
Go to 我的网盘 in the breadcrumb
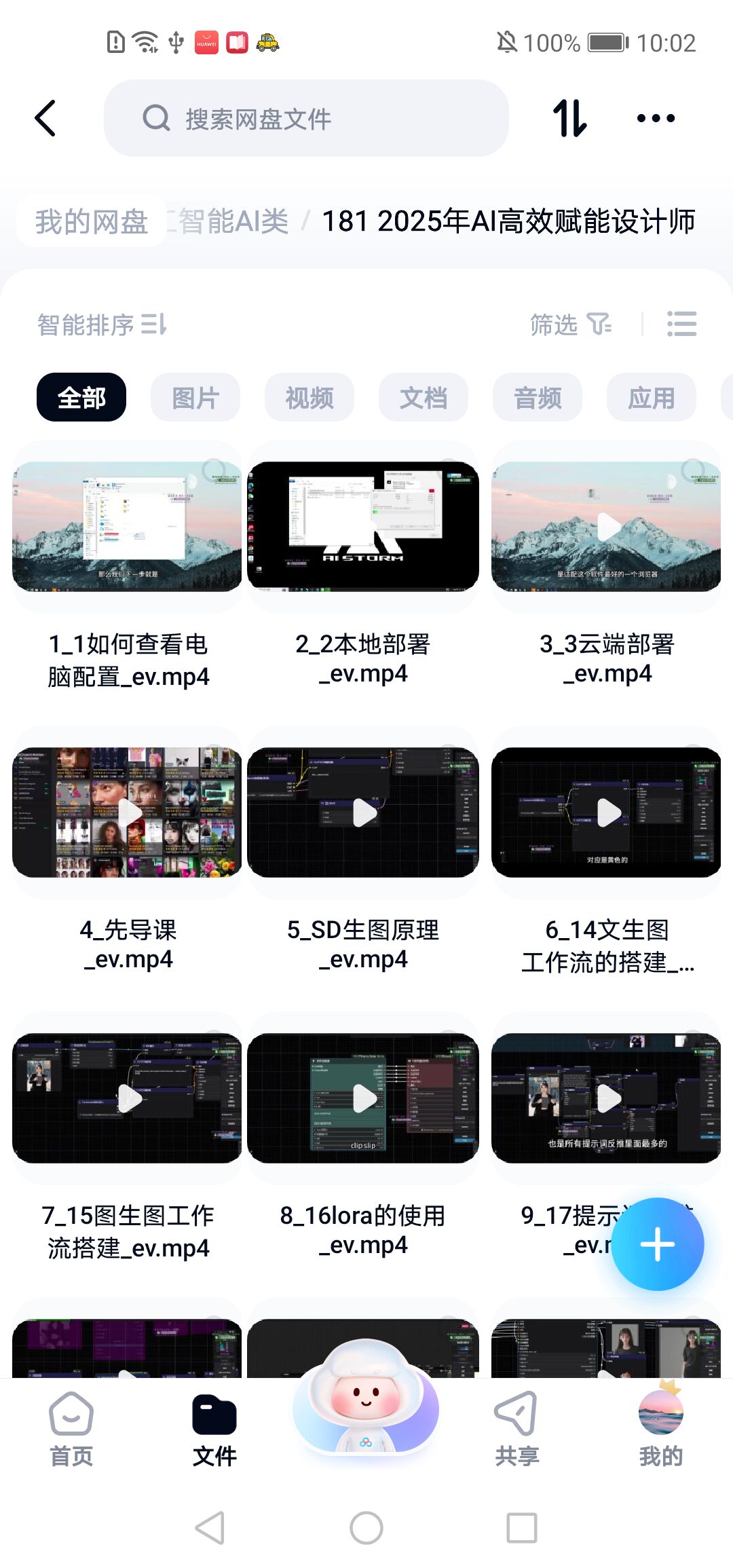(92, 221)
